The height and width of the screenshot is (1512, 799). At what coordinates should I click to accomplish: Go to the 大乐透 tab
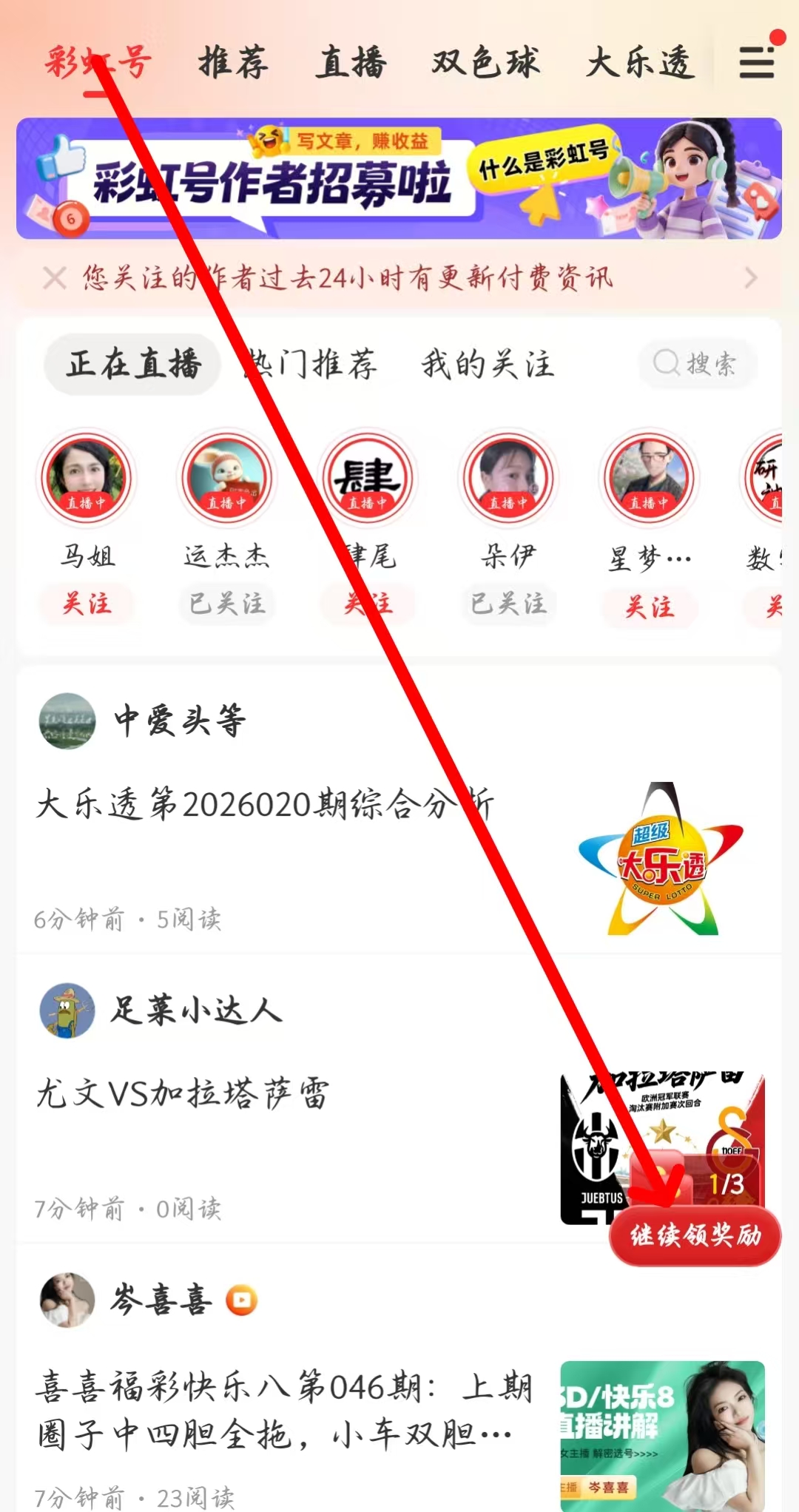[640, 62]
